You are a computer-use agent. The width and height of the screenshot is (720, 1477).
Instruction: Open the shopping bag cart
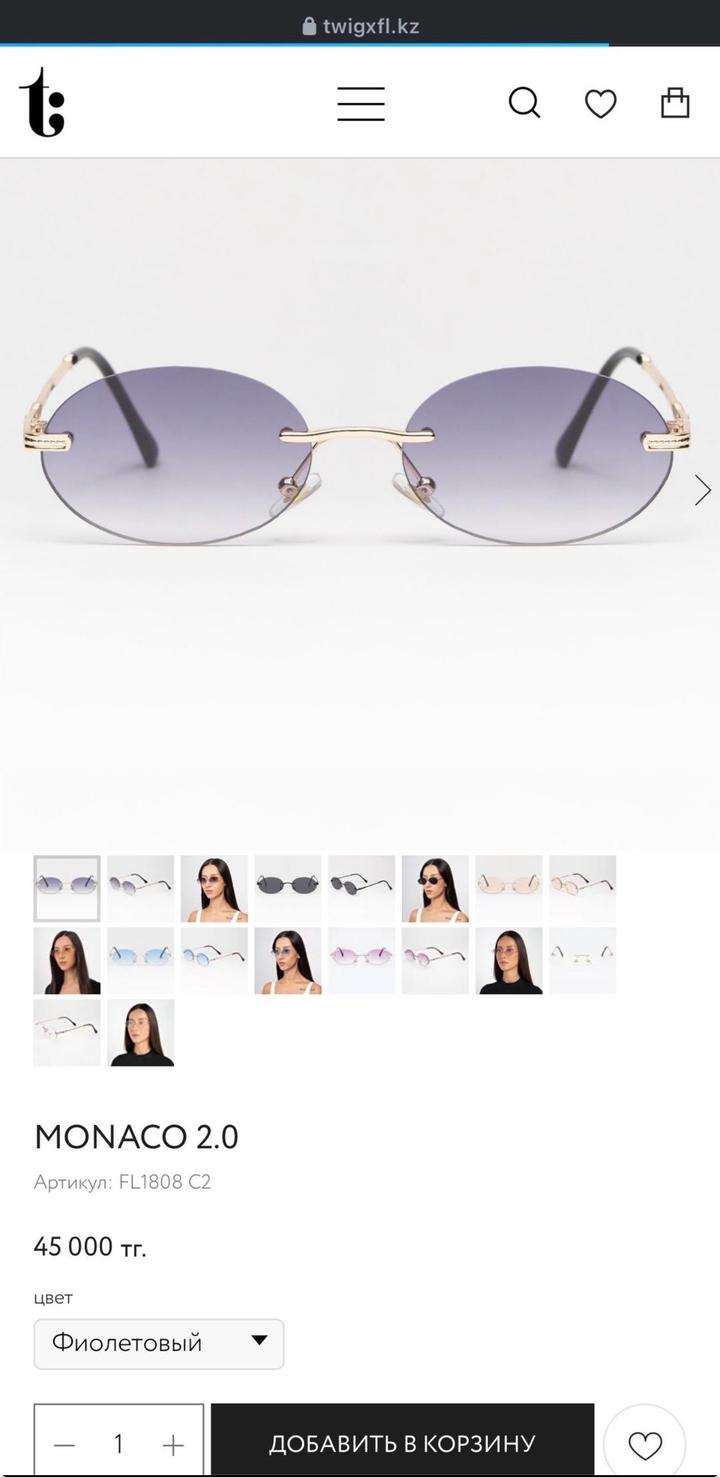point(675,103)
